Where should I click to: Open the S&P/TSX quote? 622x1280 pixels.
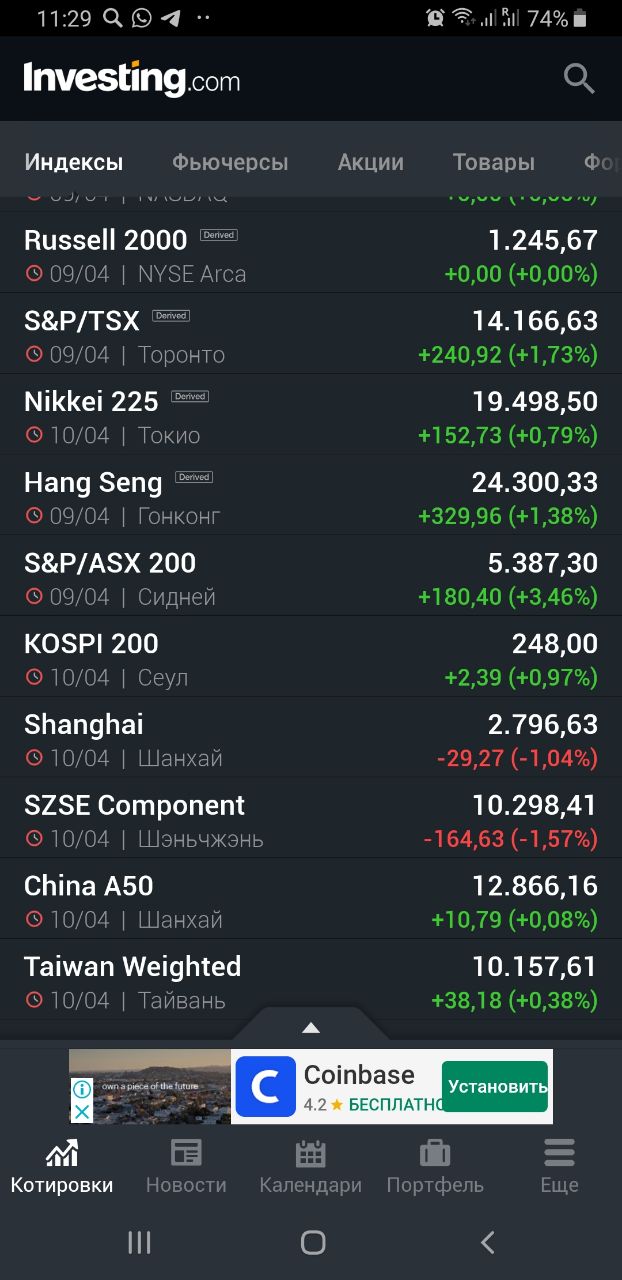coord(311,333)
